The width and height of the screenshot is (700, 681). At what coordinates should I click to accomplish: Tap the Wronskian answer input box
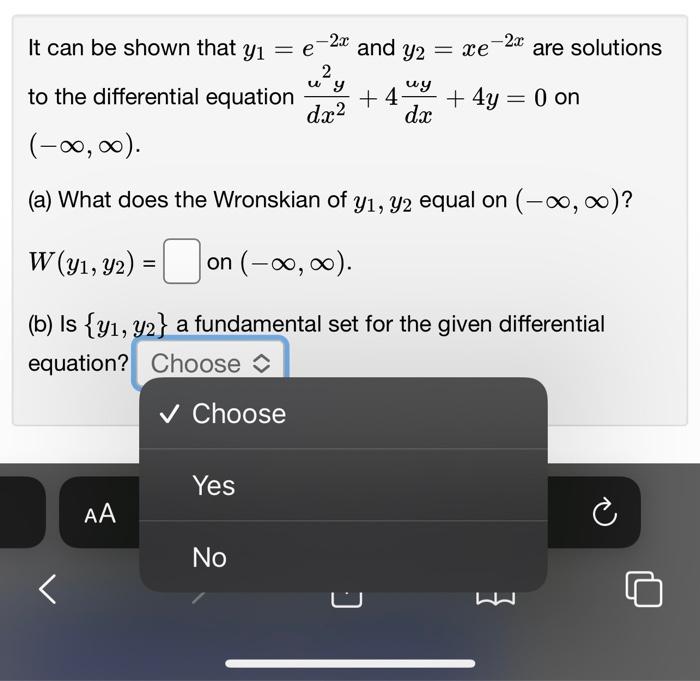tap(181, 263)
